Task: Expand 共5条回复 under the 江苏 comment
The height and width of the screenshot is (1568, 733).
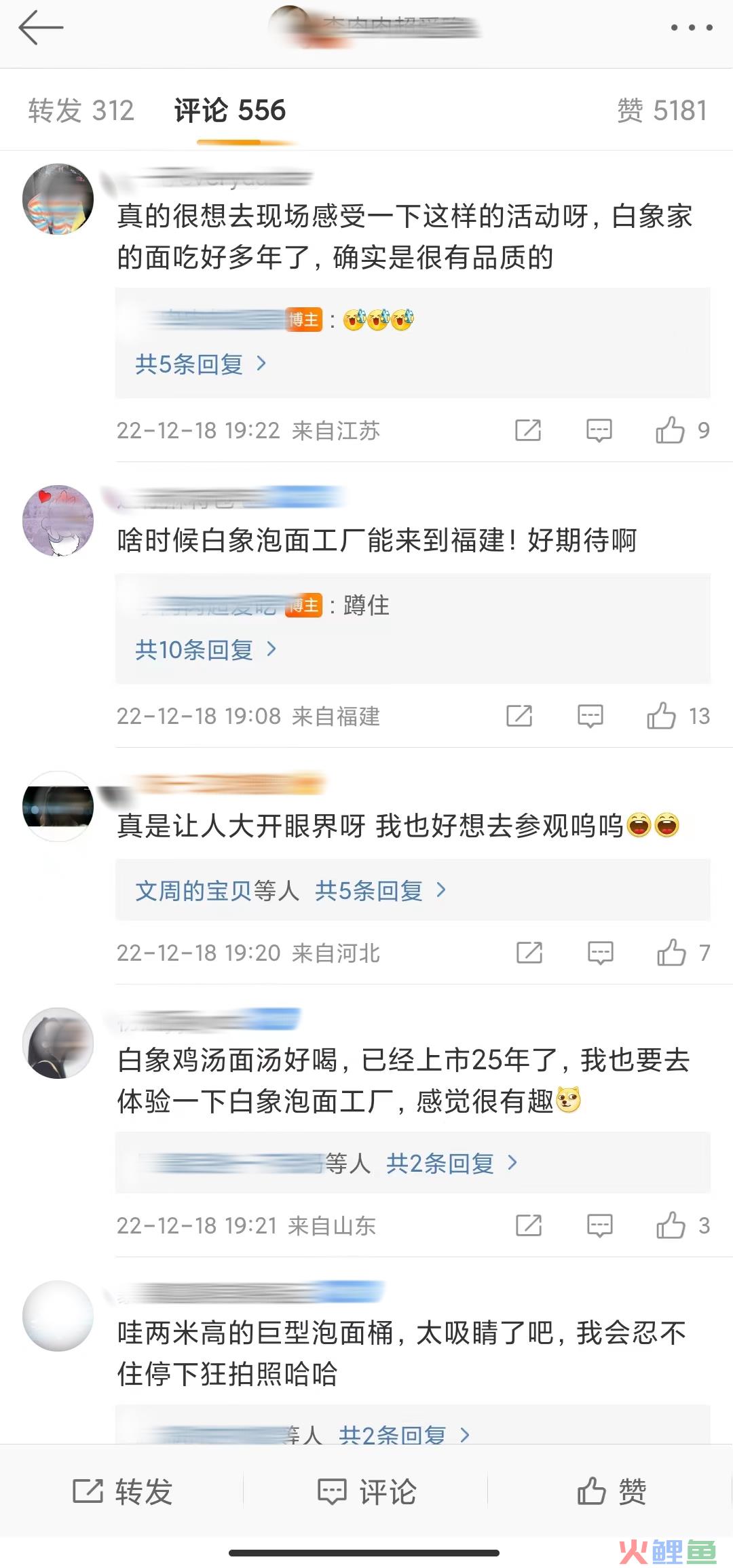Action: point(200,364)
